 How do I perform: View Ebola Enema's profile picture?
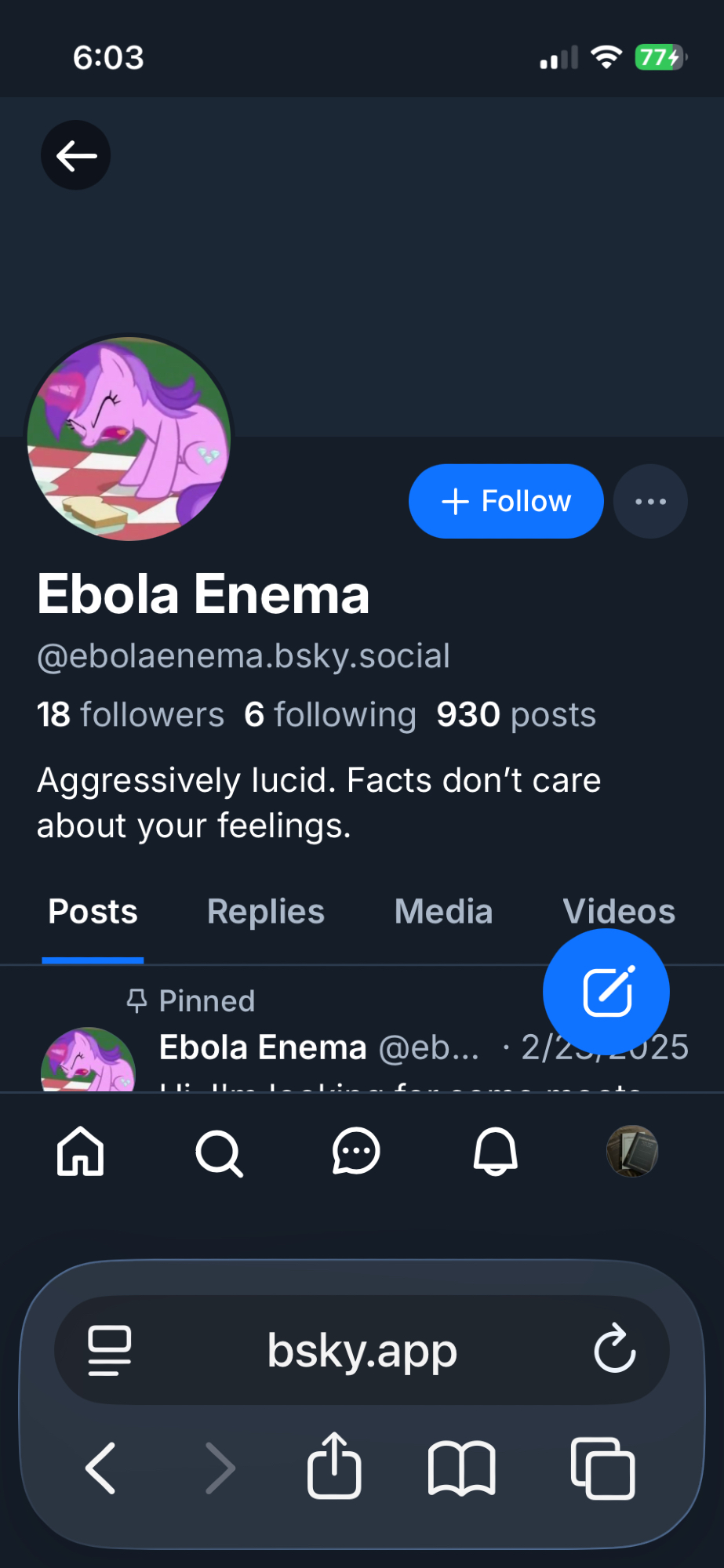pyautogui.click(x=129, y=439)
